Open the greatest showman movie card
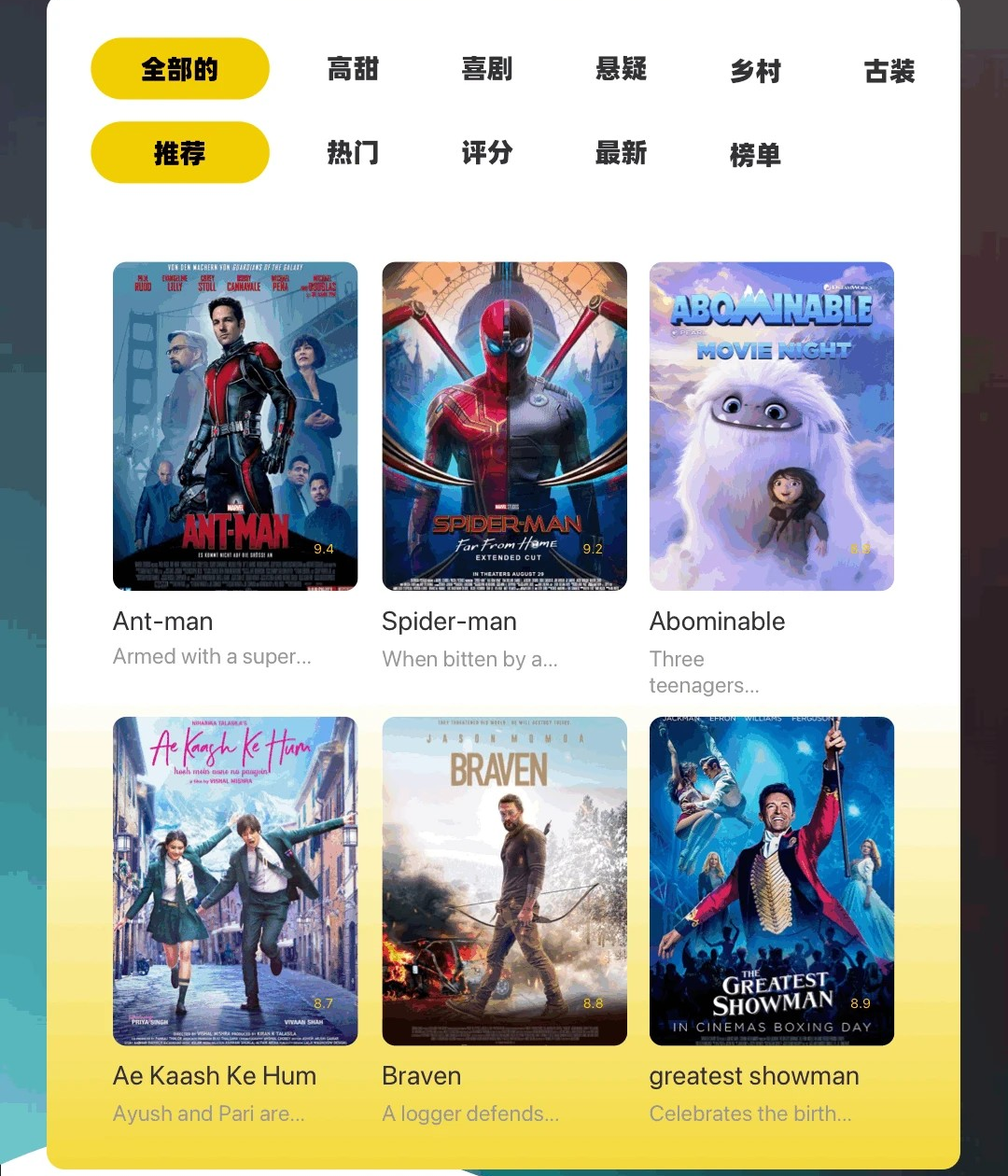 point(772,881)
